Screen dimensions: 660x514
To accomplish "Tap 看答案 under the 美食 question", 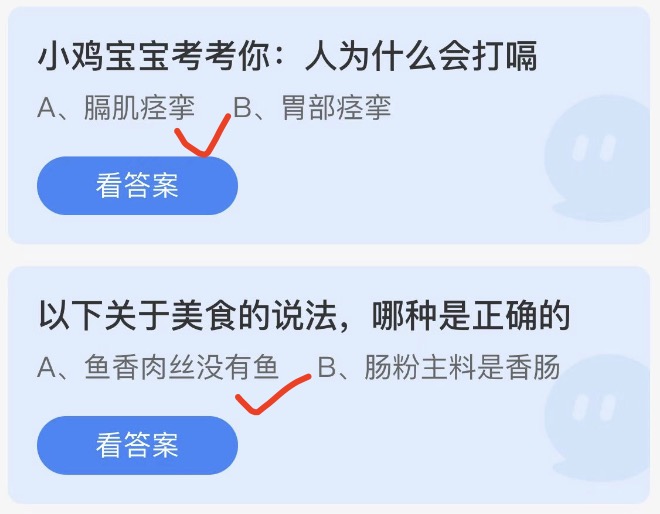I will tap(137, 445).
